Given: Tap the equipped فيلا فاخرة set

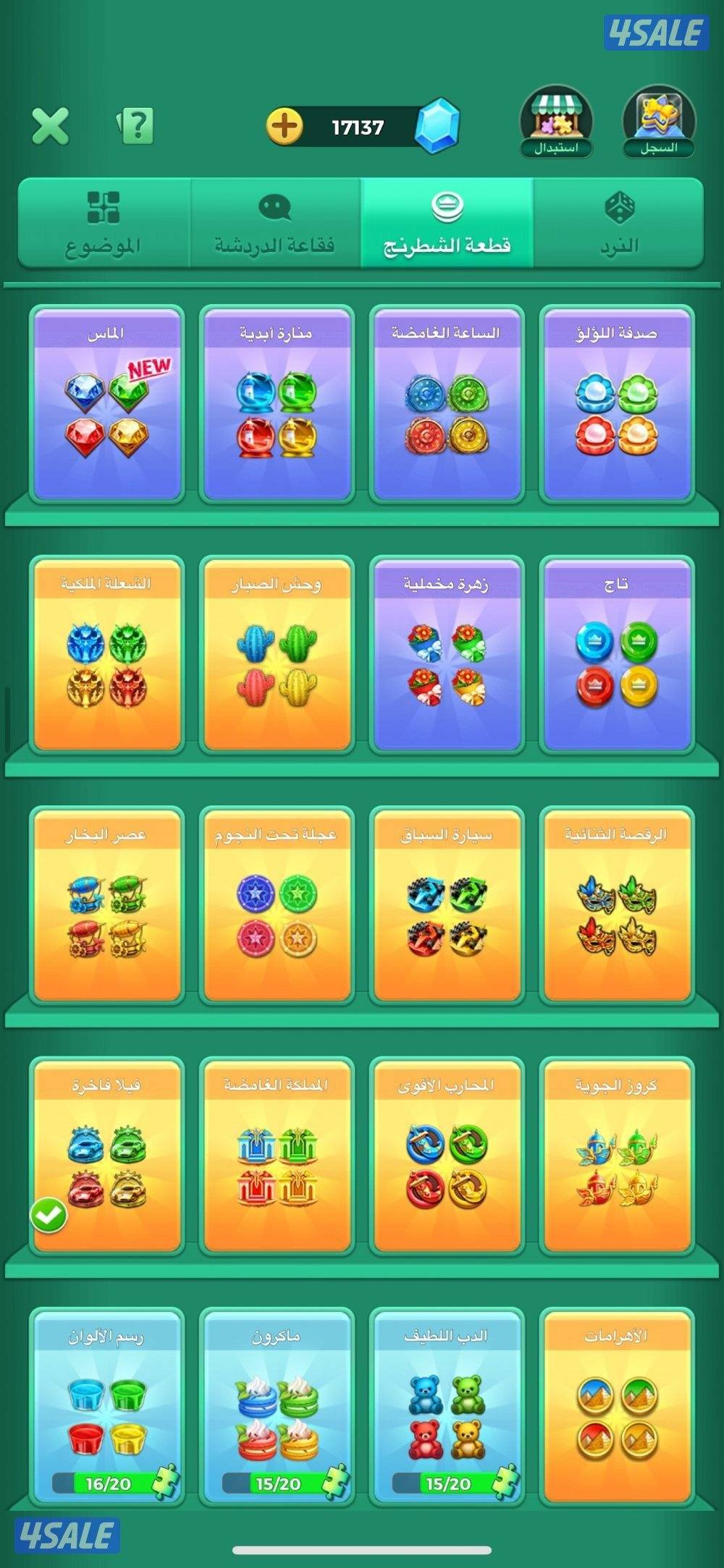Looking at the screenshot, I should pyautogui.click(x=106, y=1156).
